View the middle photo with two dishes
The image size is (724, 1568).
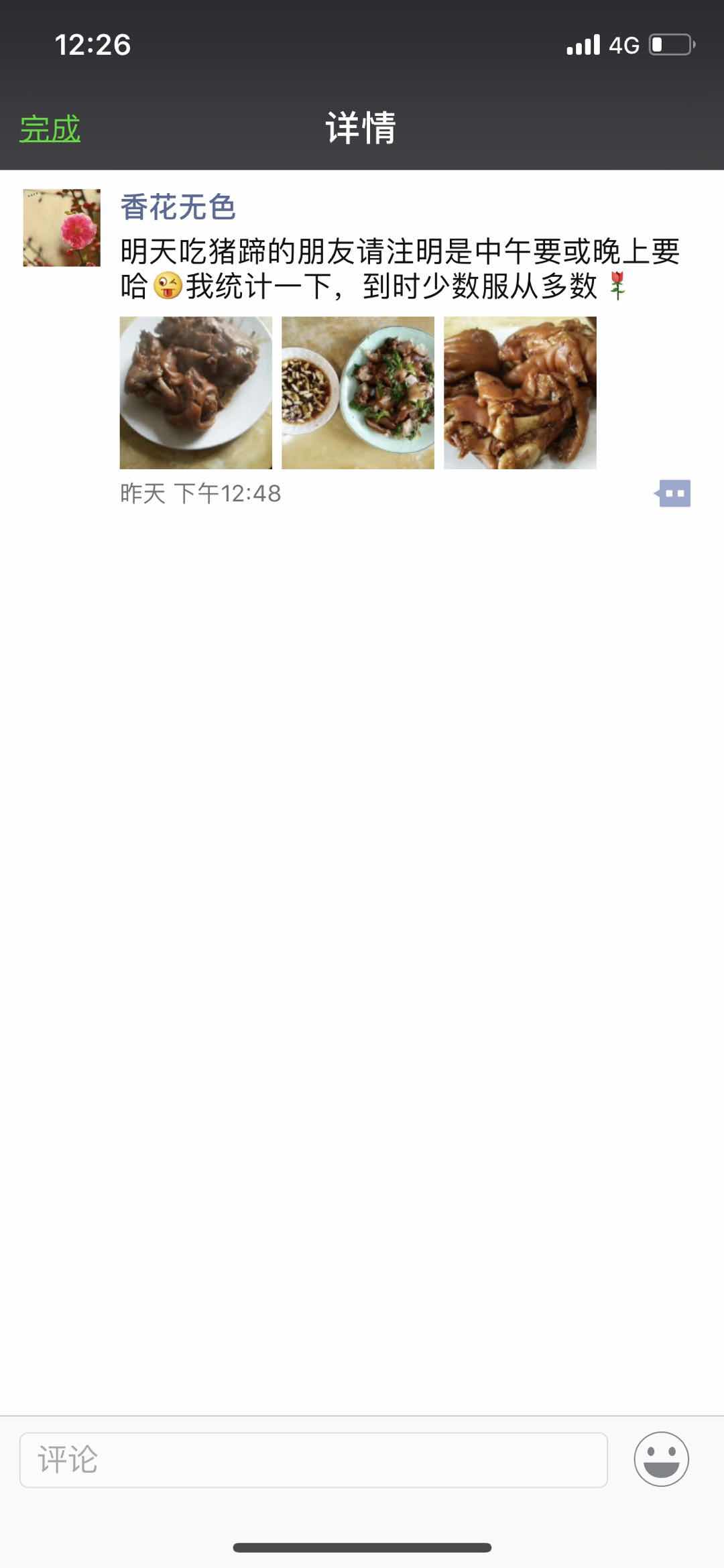(358, 393)
